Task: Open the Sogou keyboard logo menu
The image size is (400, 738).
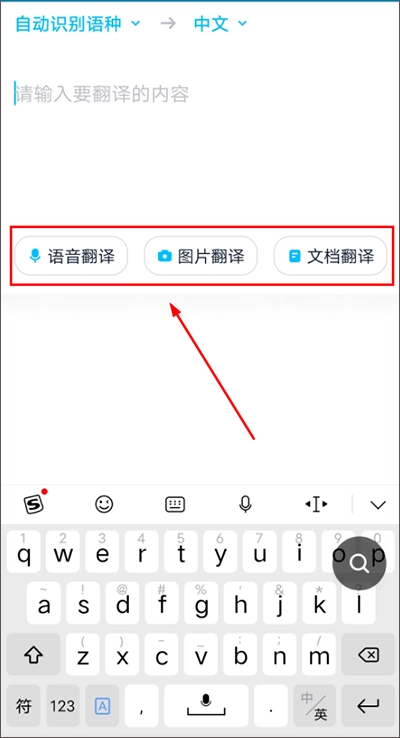Action: click(x=34, y=505)
